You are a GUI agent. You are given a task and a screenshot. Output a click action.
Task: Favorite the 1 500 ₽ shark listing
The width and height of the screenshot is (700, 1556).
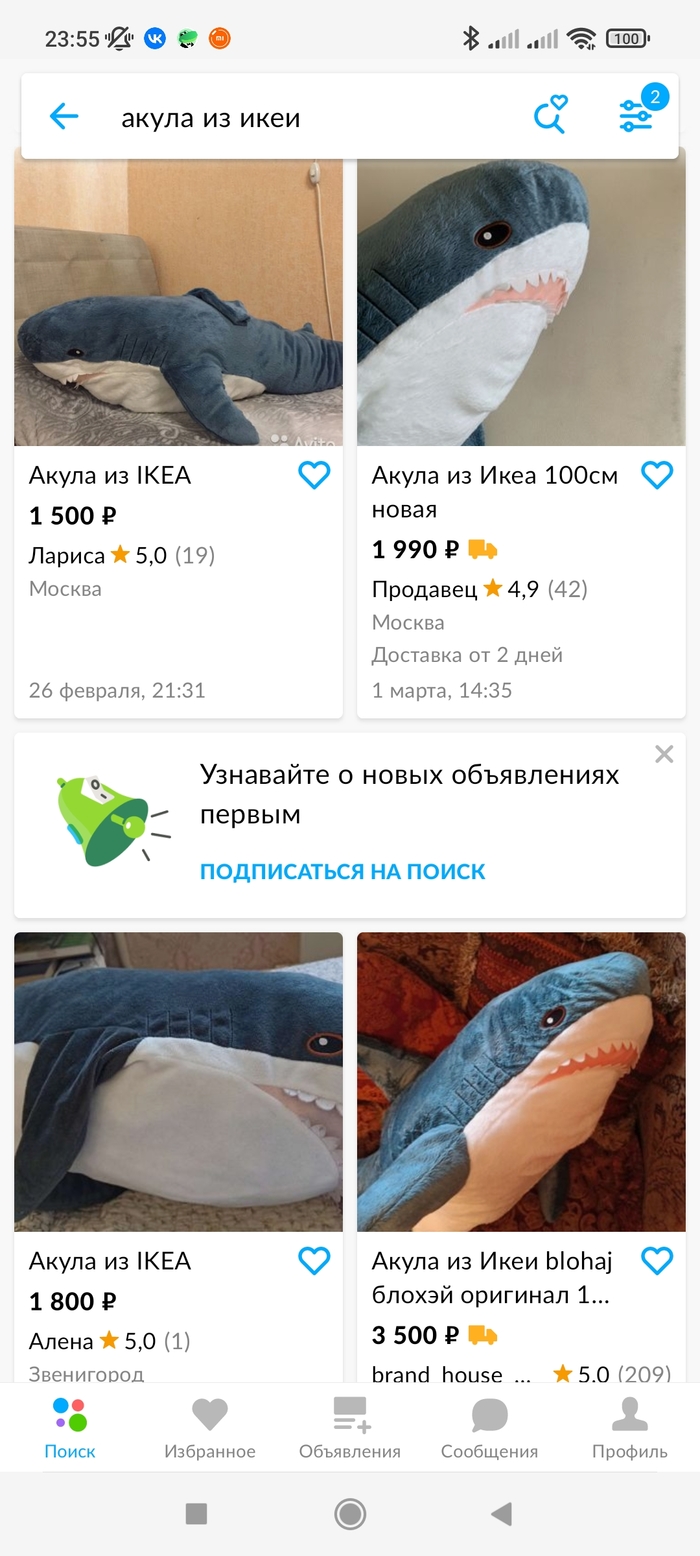tap(314, 476)
